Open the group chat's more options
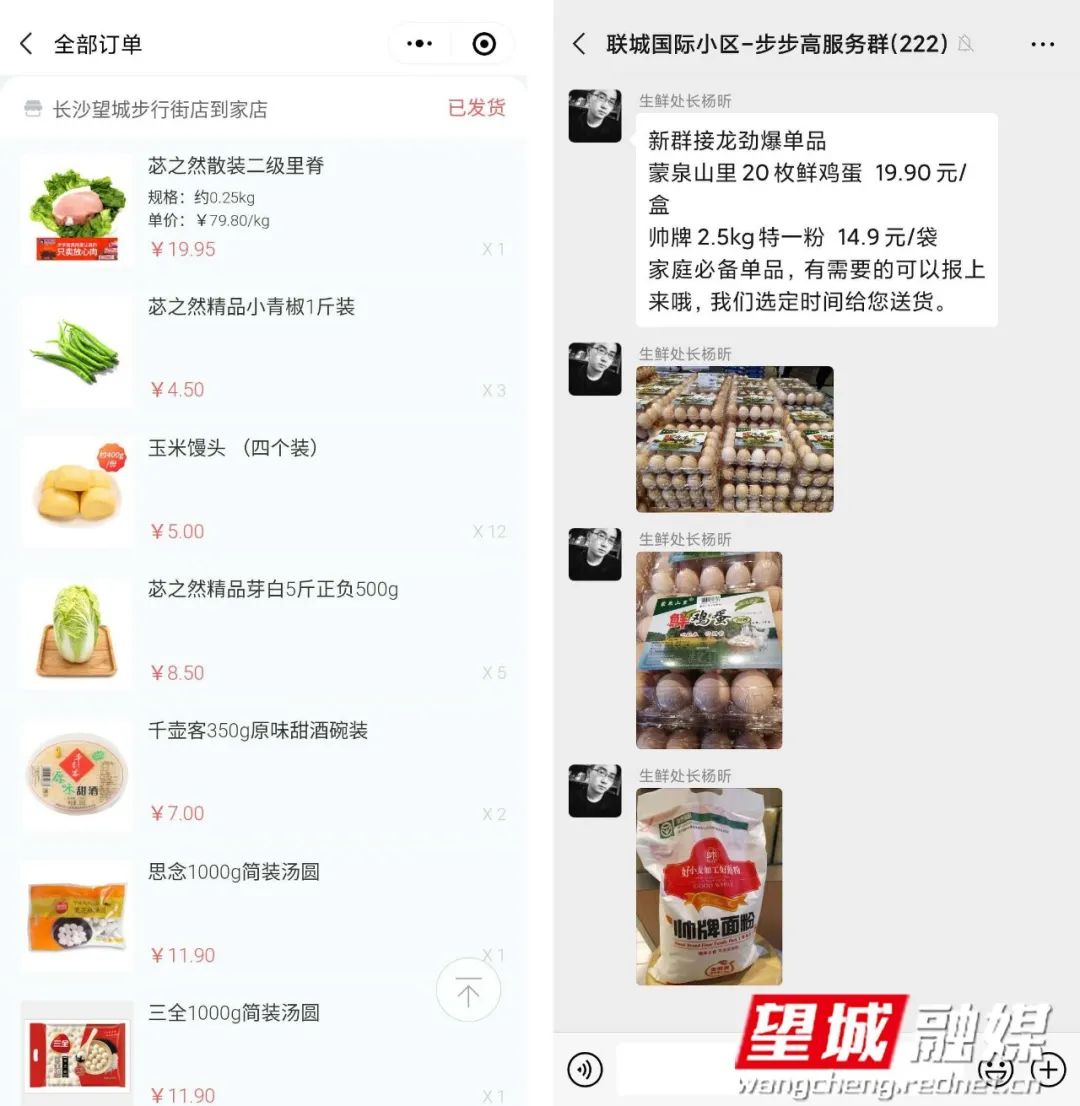 point(1042,44)
